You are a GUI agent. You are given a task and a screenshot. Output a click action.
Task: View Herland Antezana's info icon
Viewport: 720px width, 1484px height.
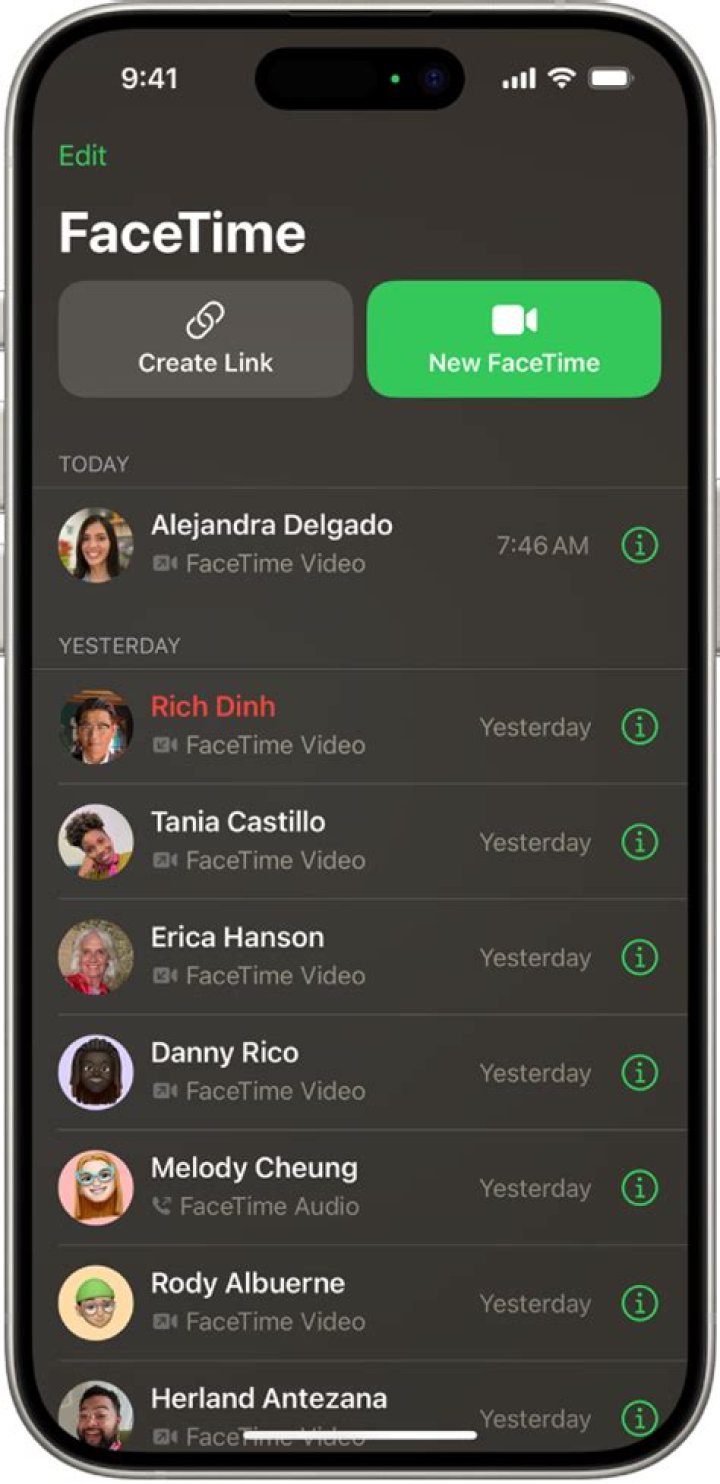click(640, 1417)
